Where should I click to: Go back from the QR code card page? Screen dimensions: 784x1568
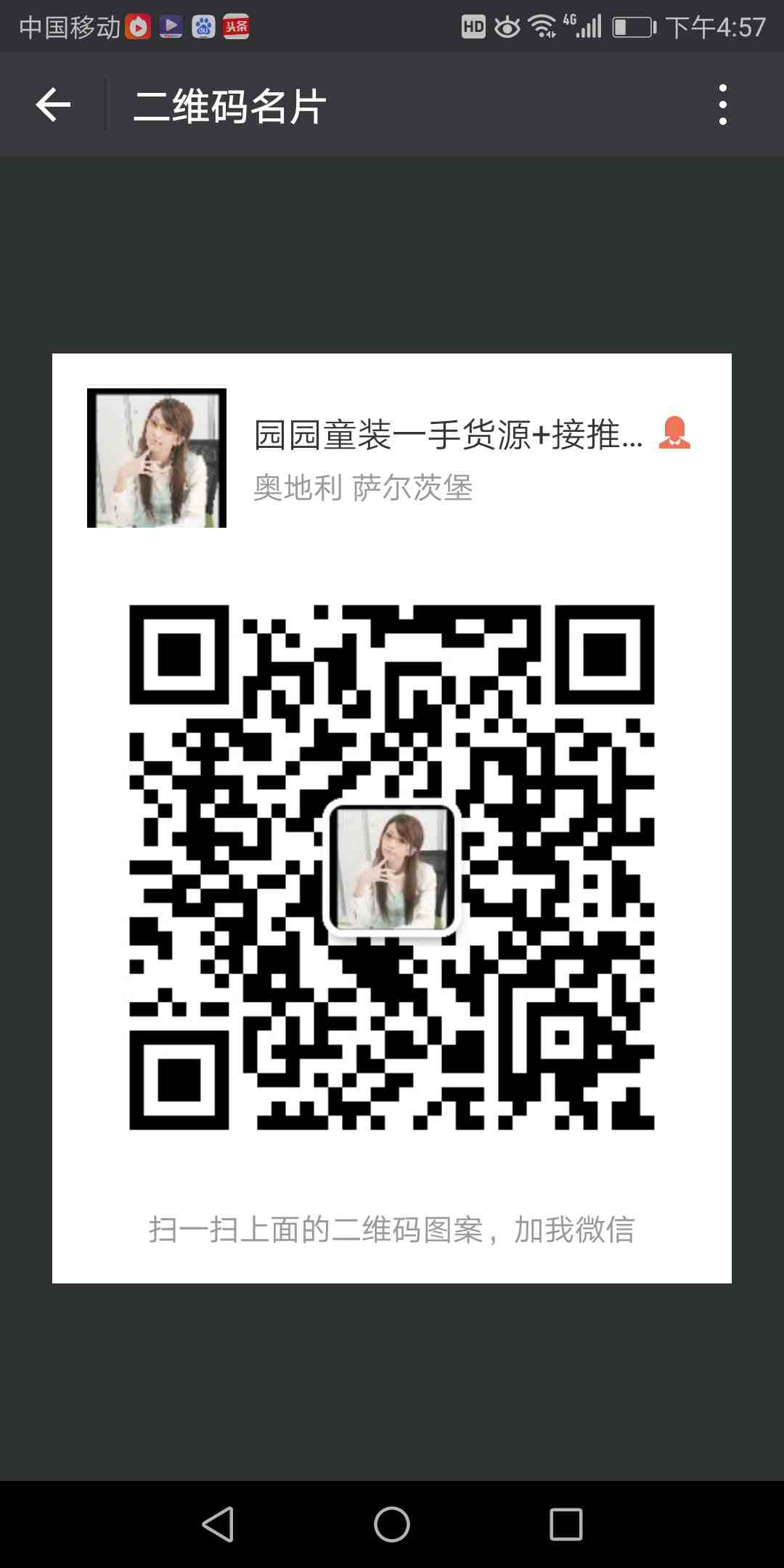coord(53,105)
